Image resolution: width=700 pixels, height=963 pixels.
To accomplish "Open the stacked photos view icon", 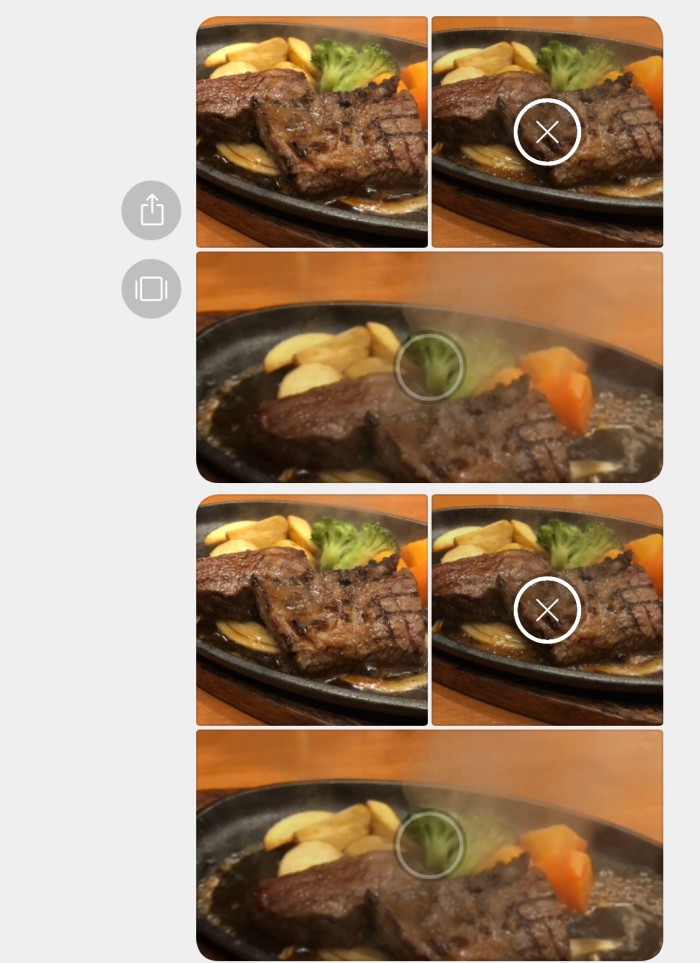I will pyautogui.click(x=151, y=289).
